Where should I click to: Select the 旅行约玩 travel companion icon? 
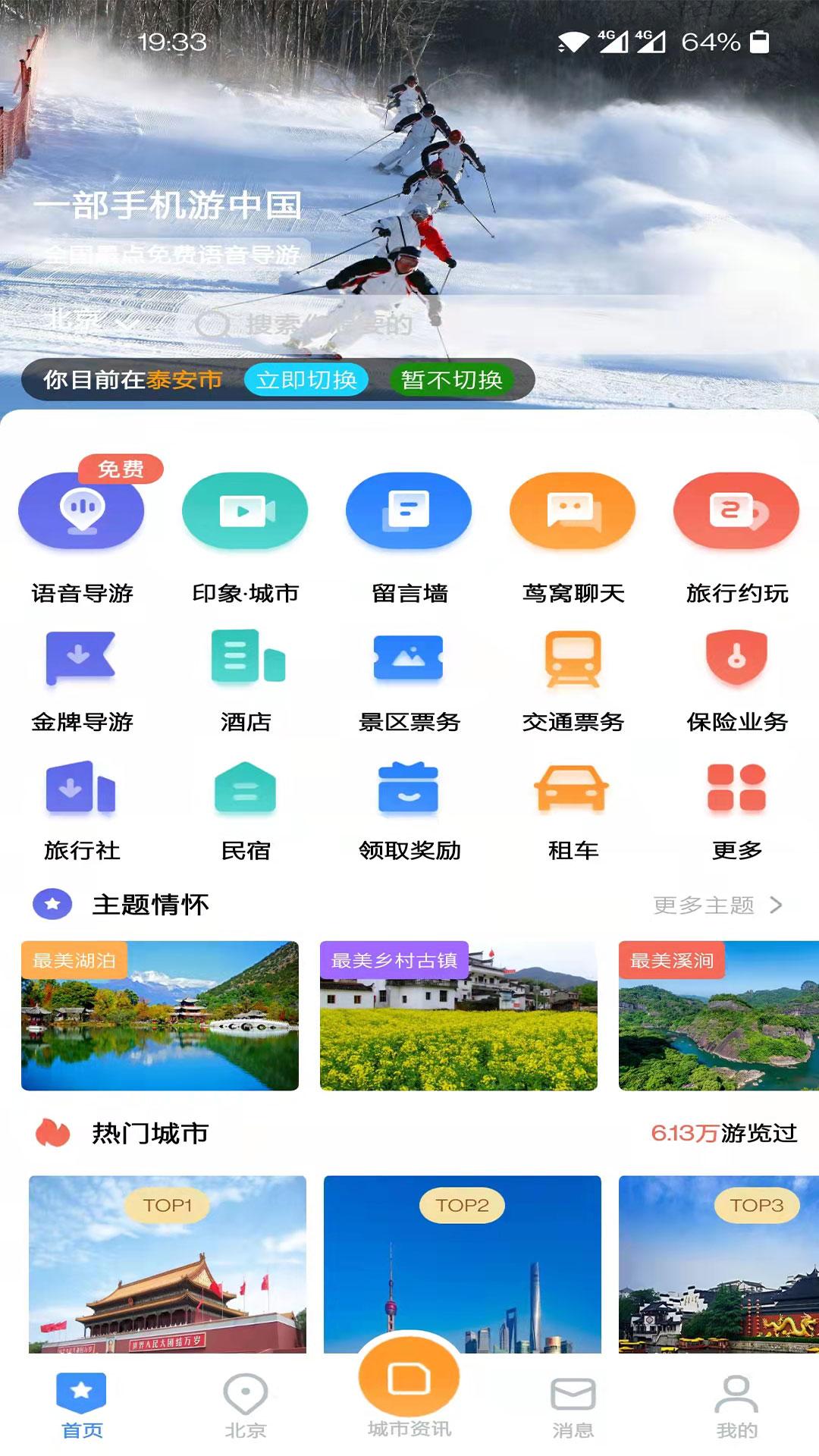736,511
